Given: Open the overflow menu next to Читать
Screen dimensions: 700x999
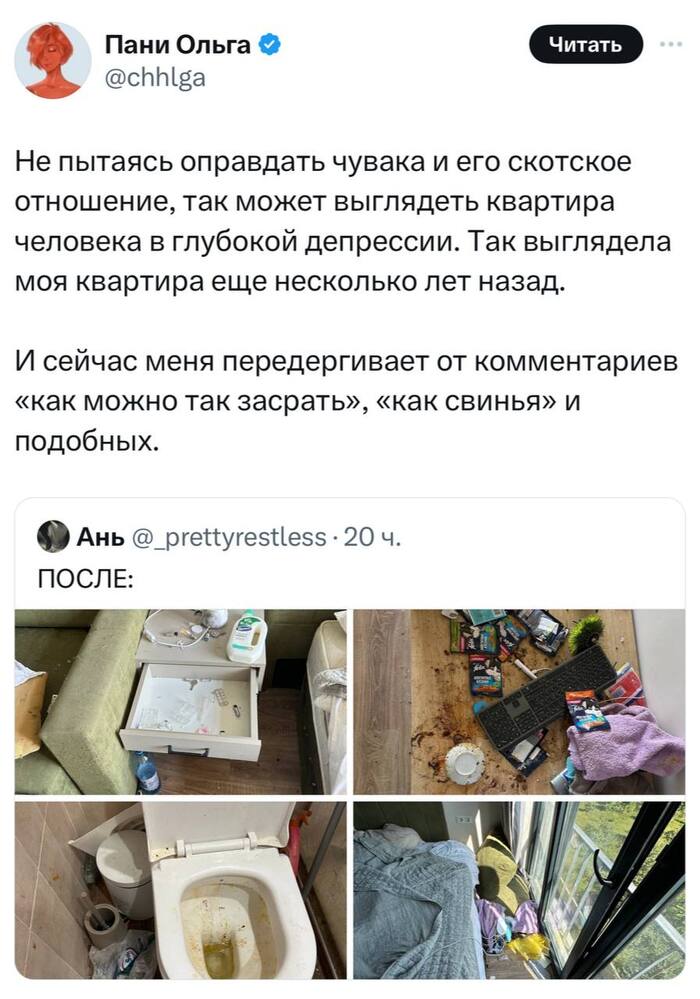Looking at the screenshot, I should pos(667,44).
